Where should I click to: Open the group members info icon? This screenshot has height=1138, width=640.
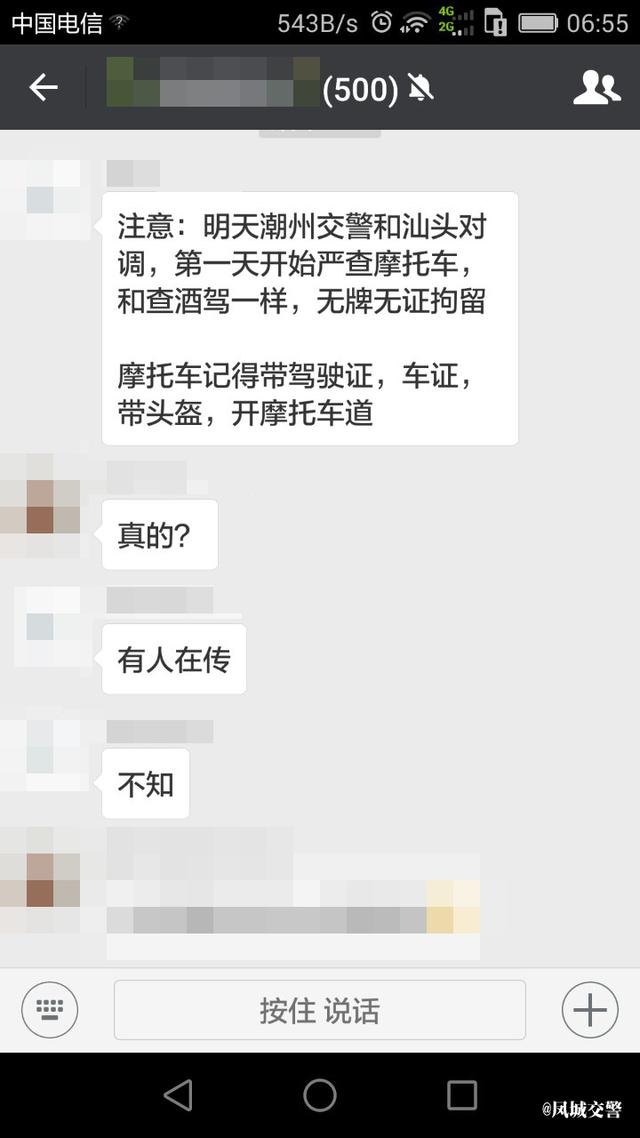(596, 88)
